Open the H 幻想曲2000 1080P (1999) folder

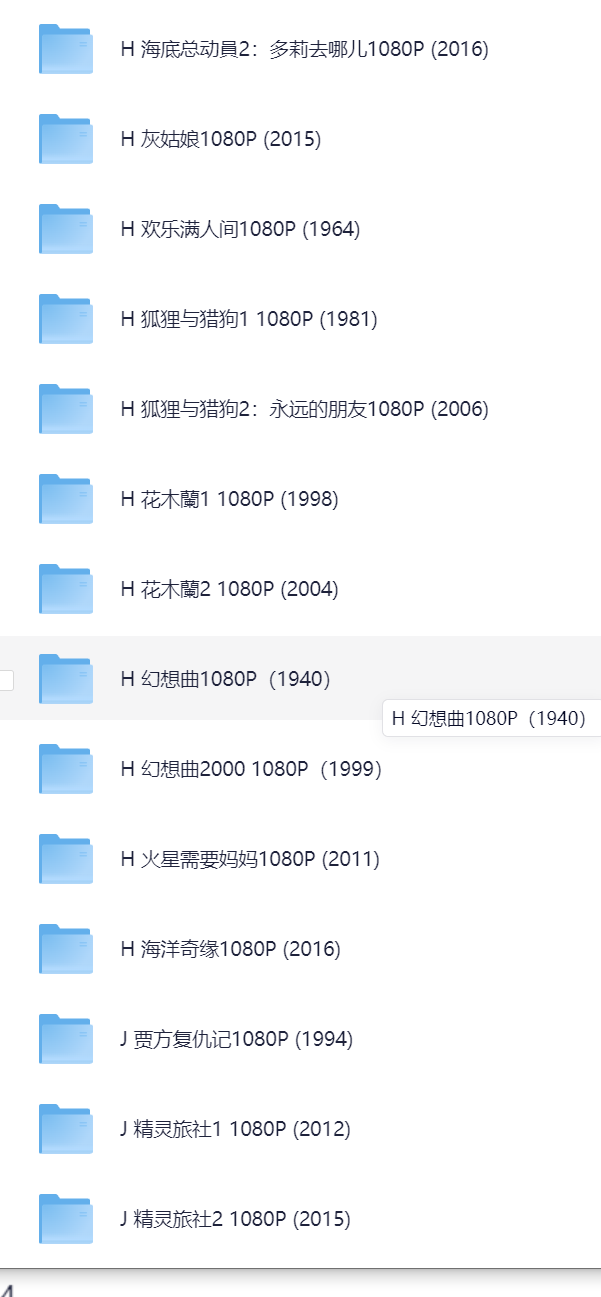[x=250, y=769]
